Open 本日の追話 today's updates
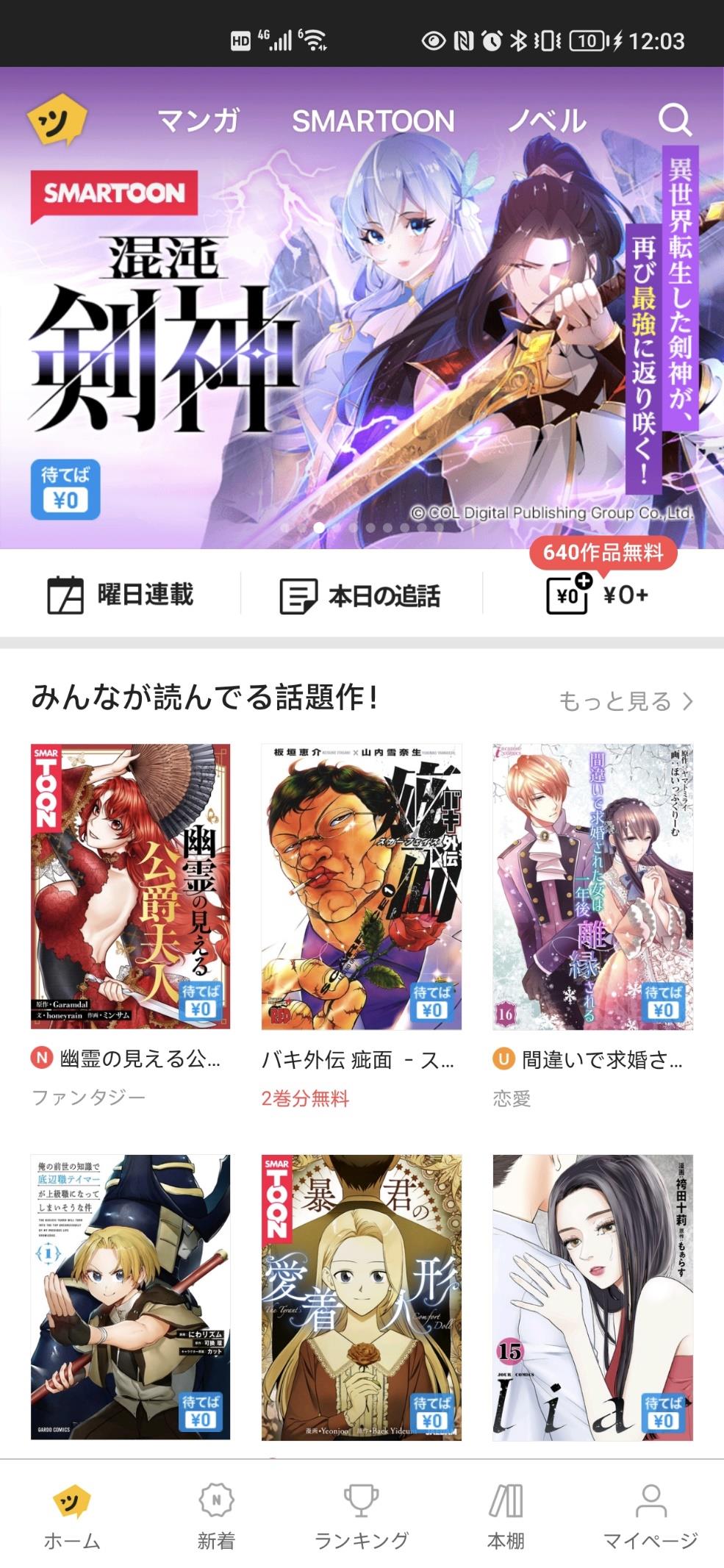This screenshot has width=724, height=1568. (x=360, y=595)
